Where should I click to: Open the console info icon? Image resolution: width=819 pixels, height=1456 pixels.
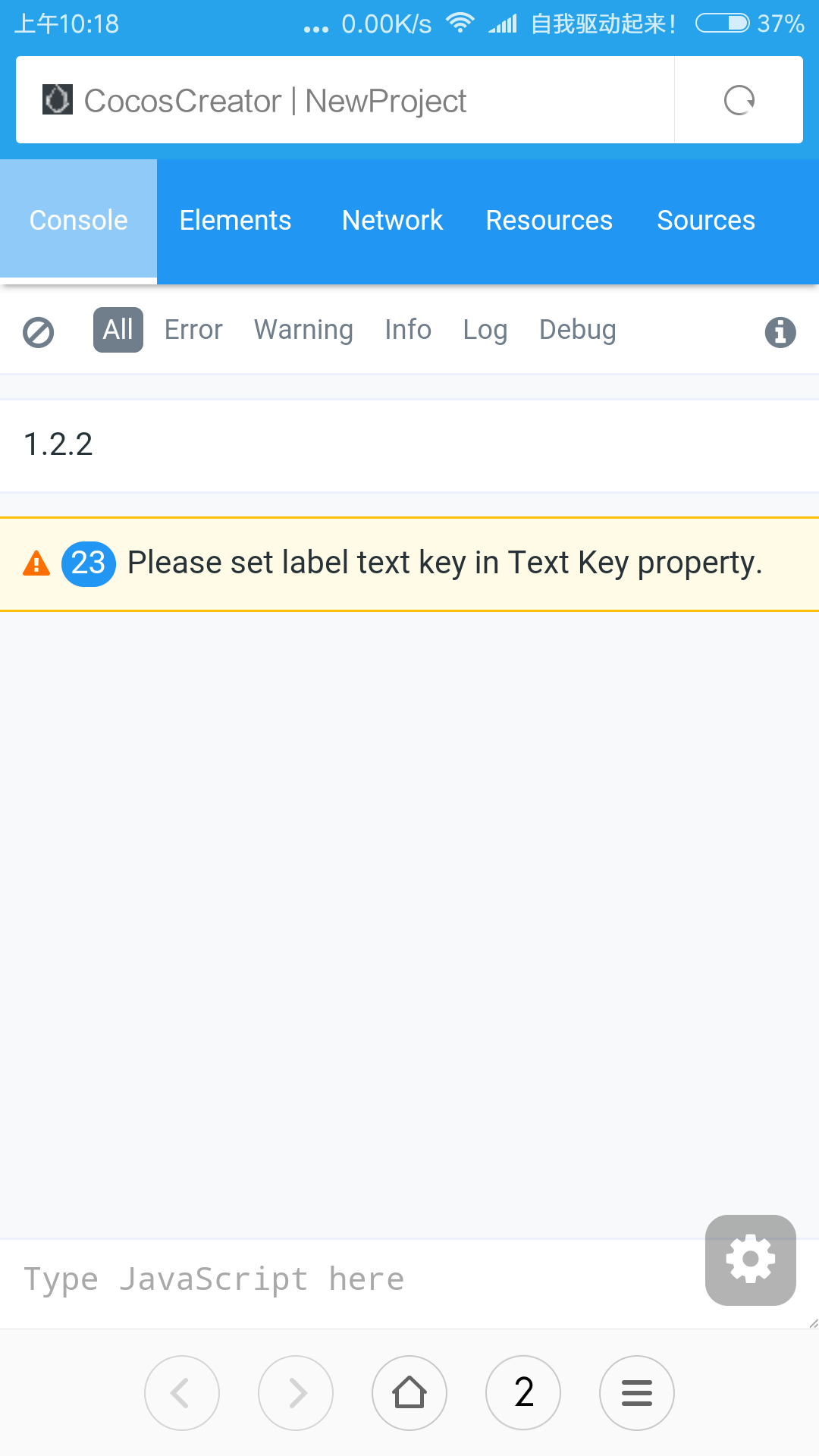tap(780, 332)
